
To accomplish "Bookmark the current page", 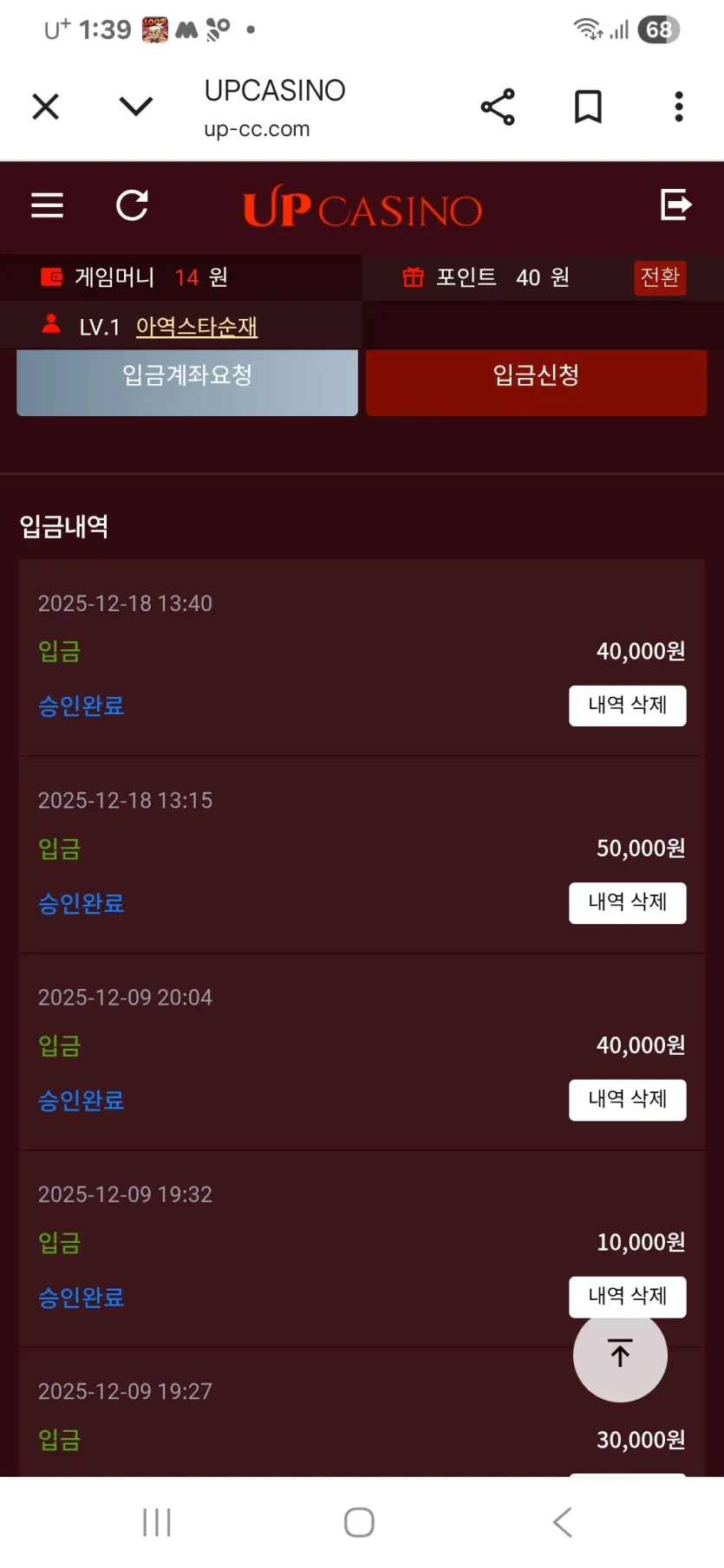I will (589, 107).
